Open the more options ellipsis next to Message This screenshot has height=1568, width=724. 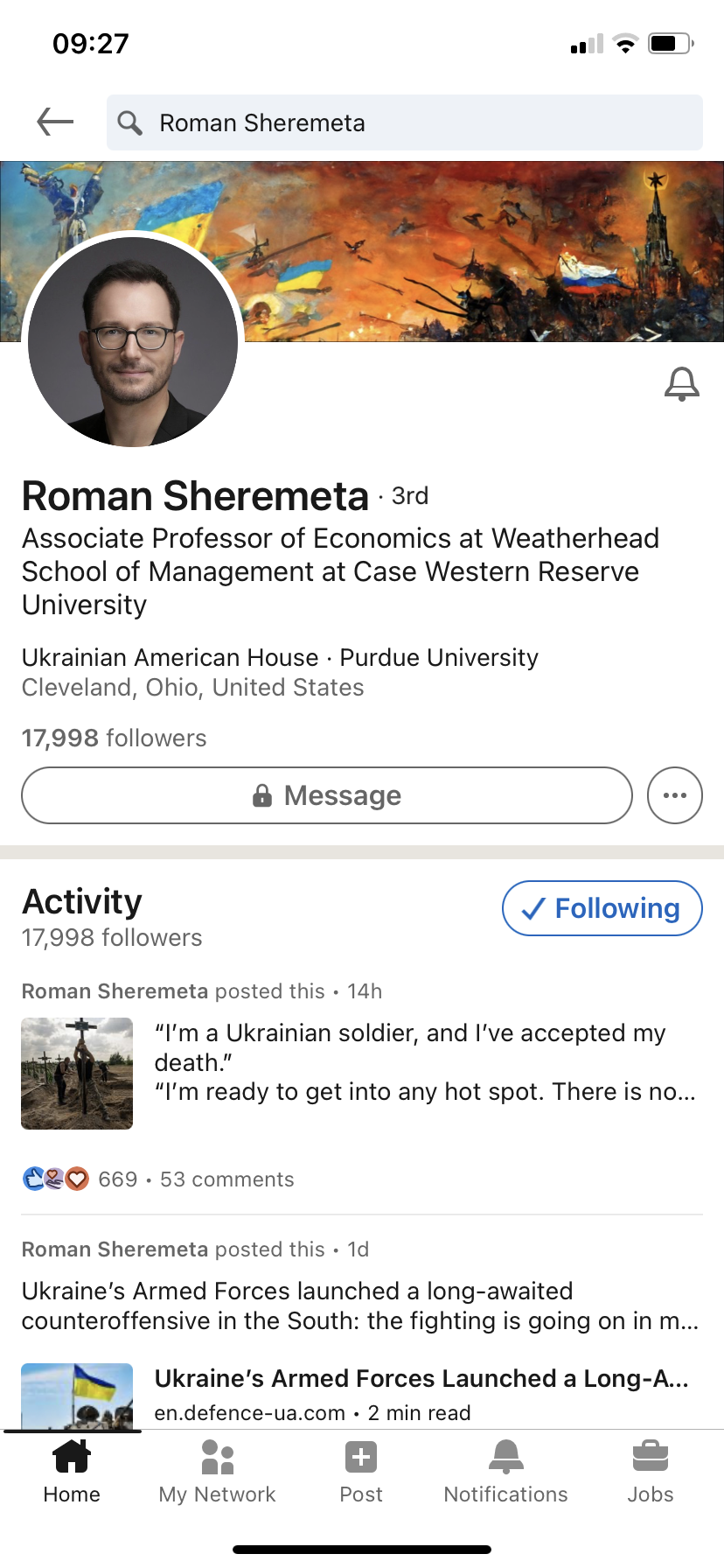point(674,794)
